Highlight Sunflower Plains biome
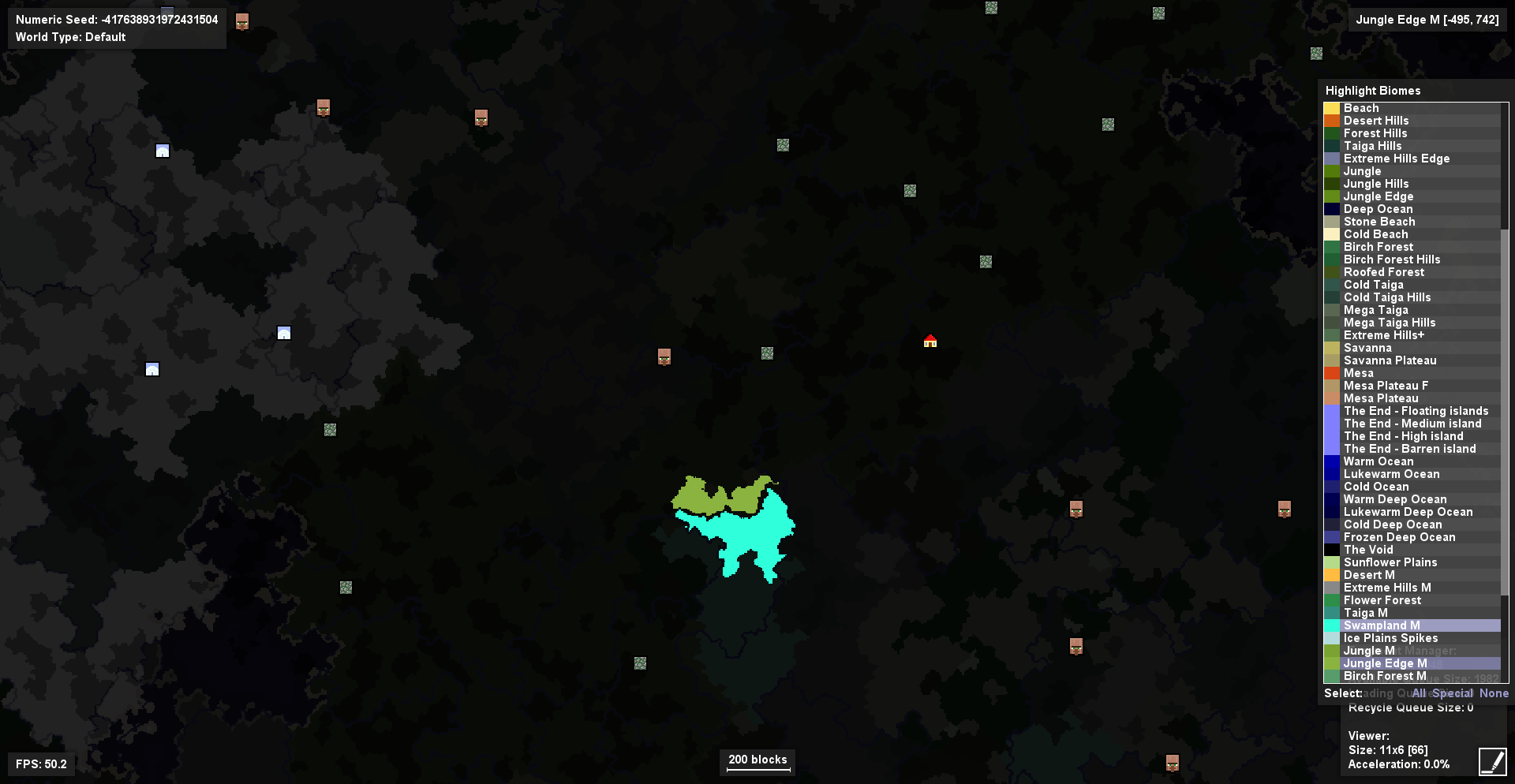 click(x=1390, y=562)
